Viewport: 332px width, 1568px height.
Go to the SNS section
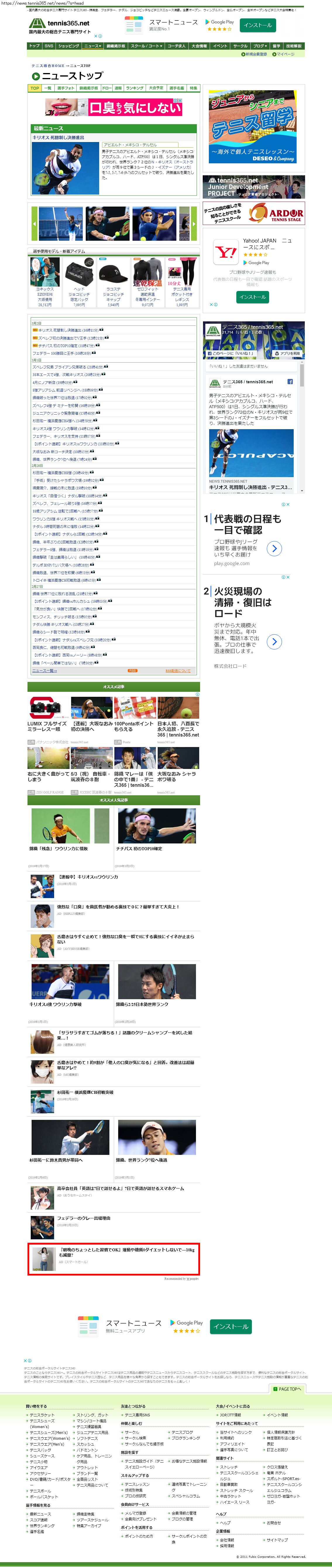(49, 46)
